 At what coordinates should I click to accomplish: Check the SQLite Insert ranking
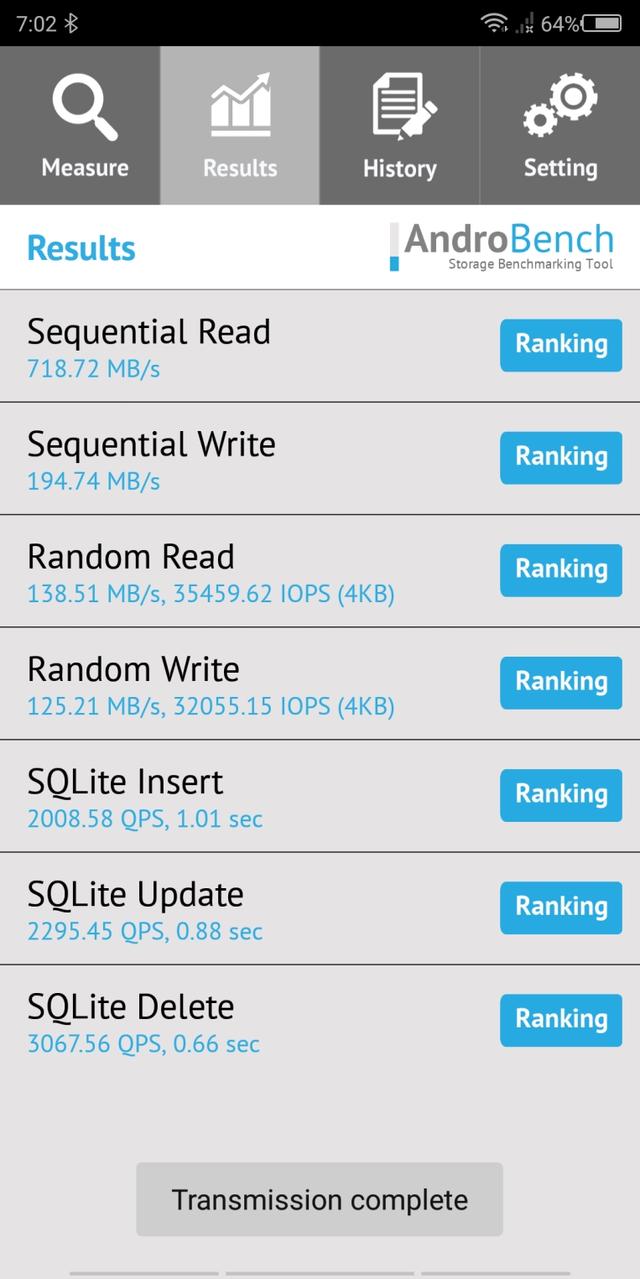[x=561, y=795]
